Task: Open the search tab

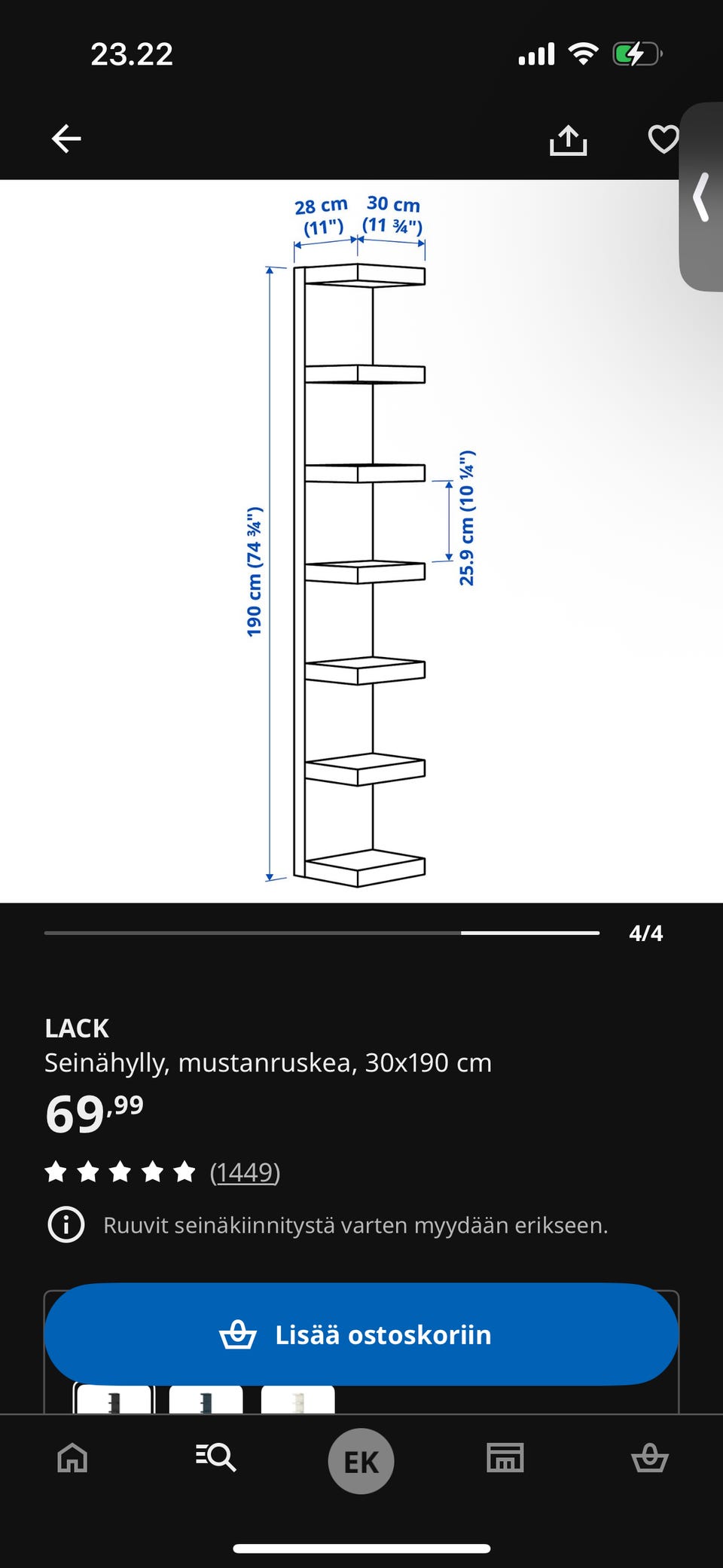Action: (x=216, y=1457)
